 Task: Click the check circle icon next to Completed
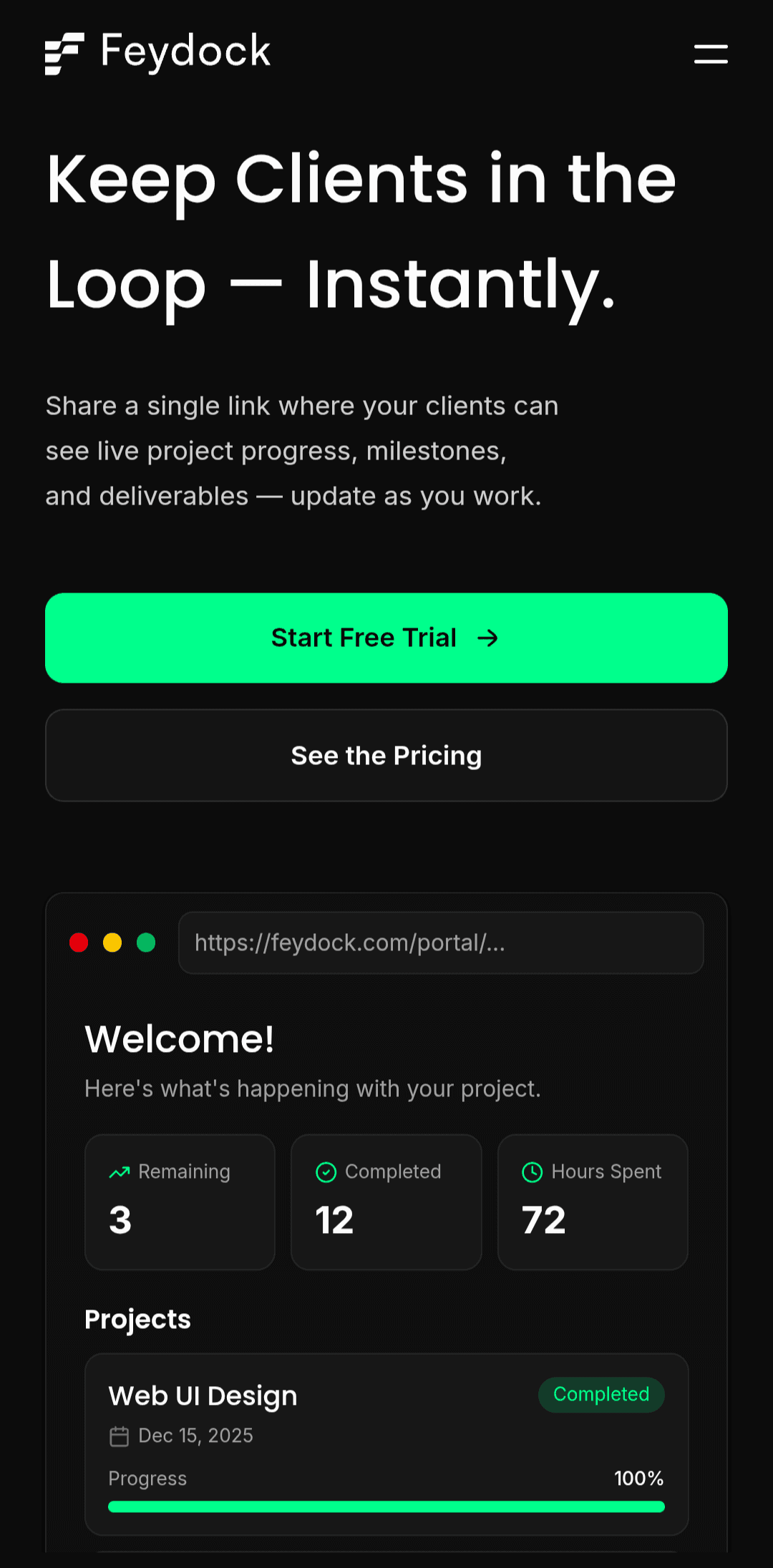click(x=326, y=1171)
